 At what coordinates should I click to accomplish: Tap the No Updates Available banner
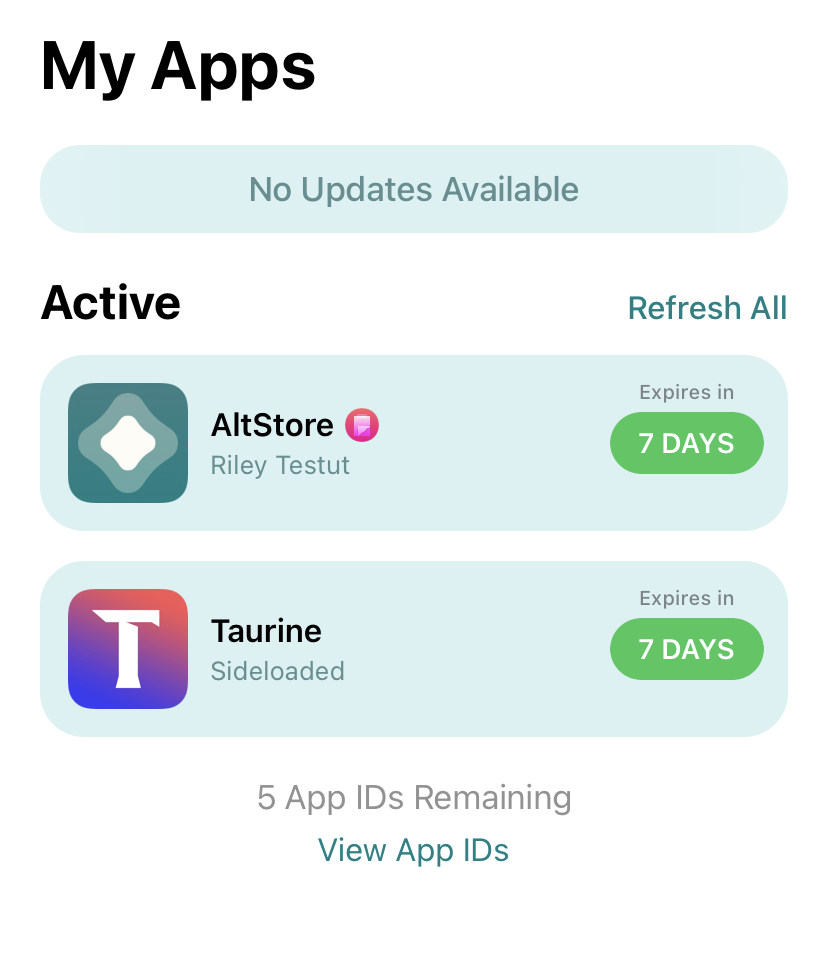(413, 189)
